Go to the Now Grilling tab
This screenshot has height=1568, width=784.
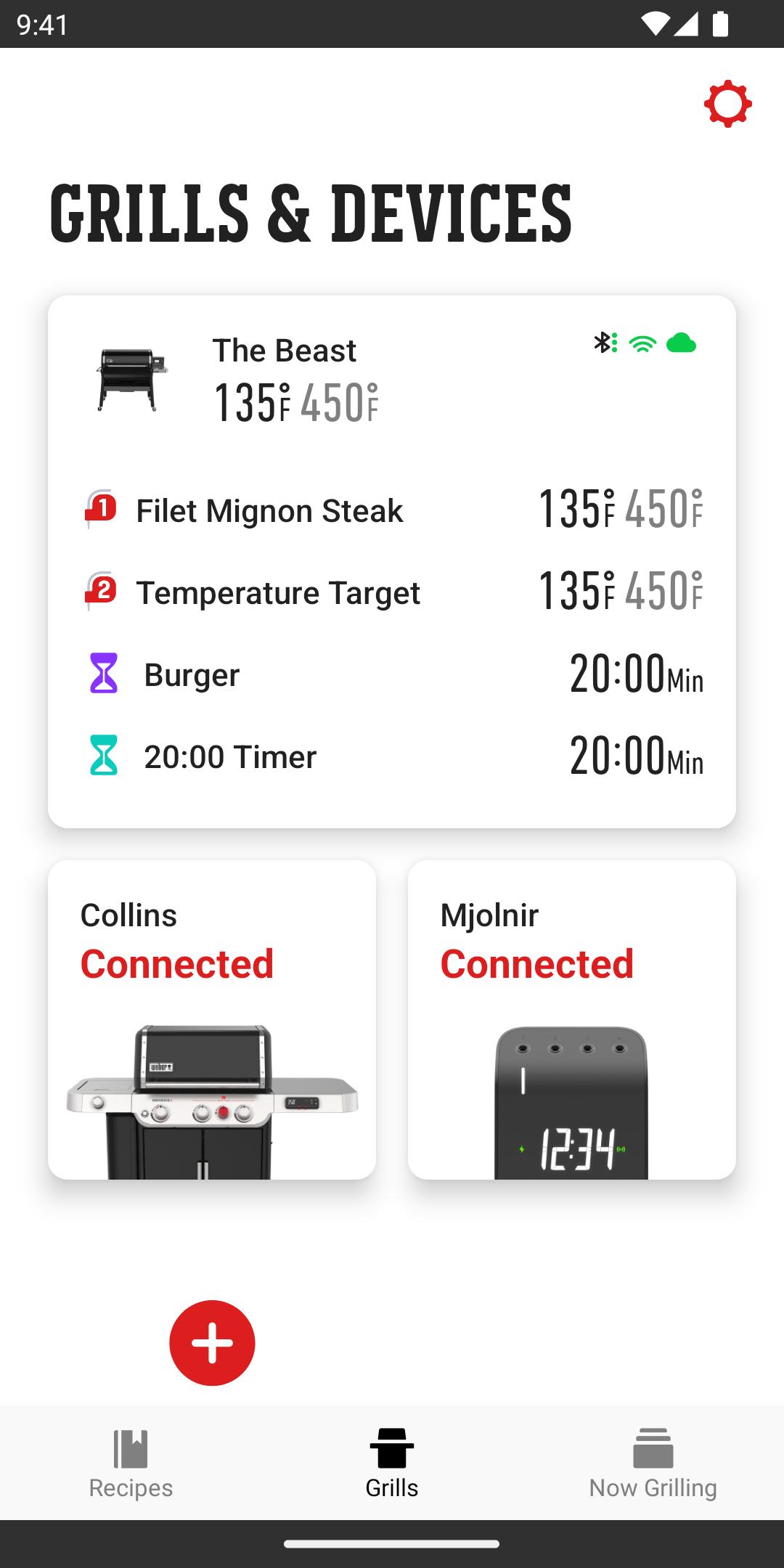(x=653, y=1463)
